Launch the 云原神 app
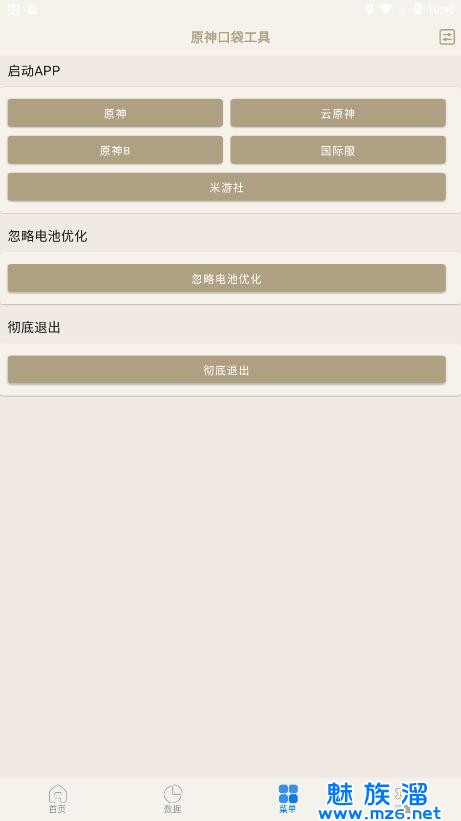The width and height of the screenshot is (461, 821). pos(338,113)
